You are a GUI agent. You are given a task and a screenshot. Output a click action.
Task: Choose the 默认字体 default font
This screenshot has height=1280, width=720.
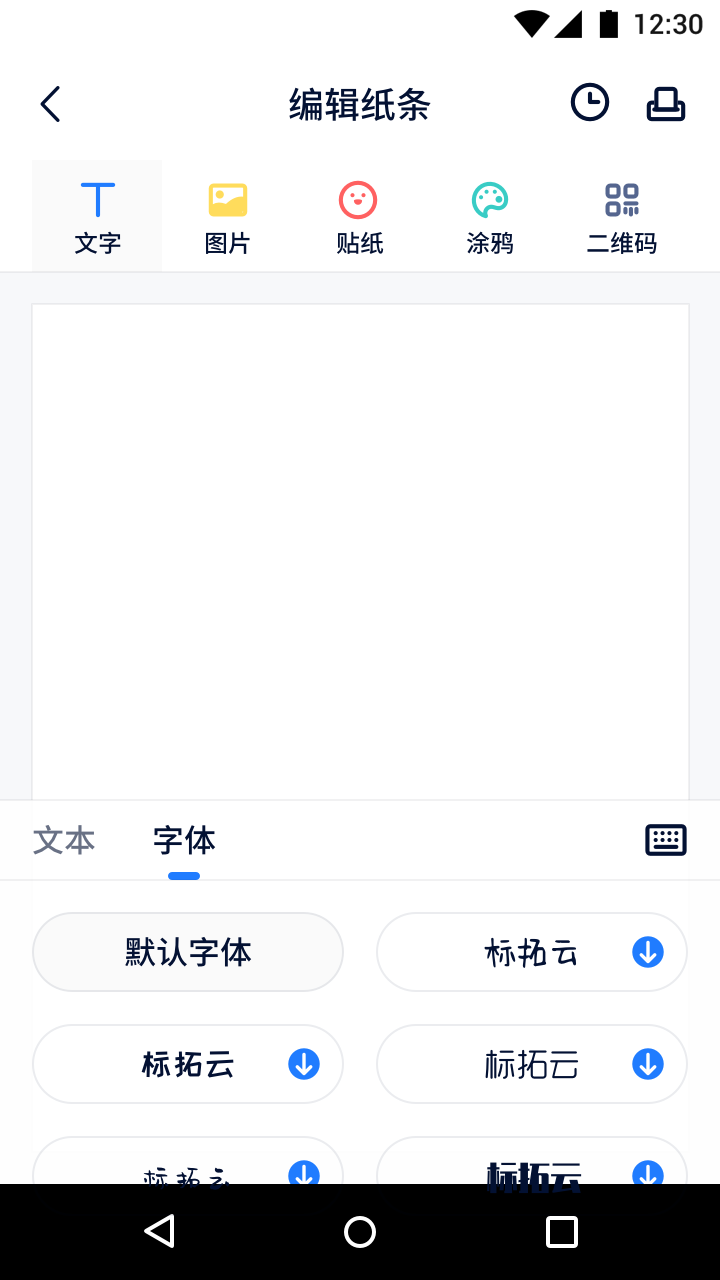click(x=188, y=952)
